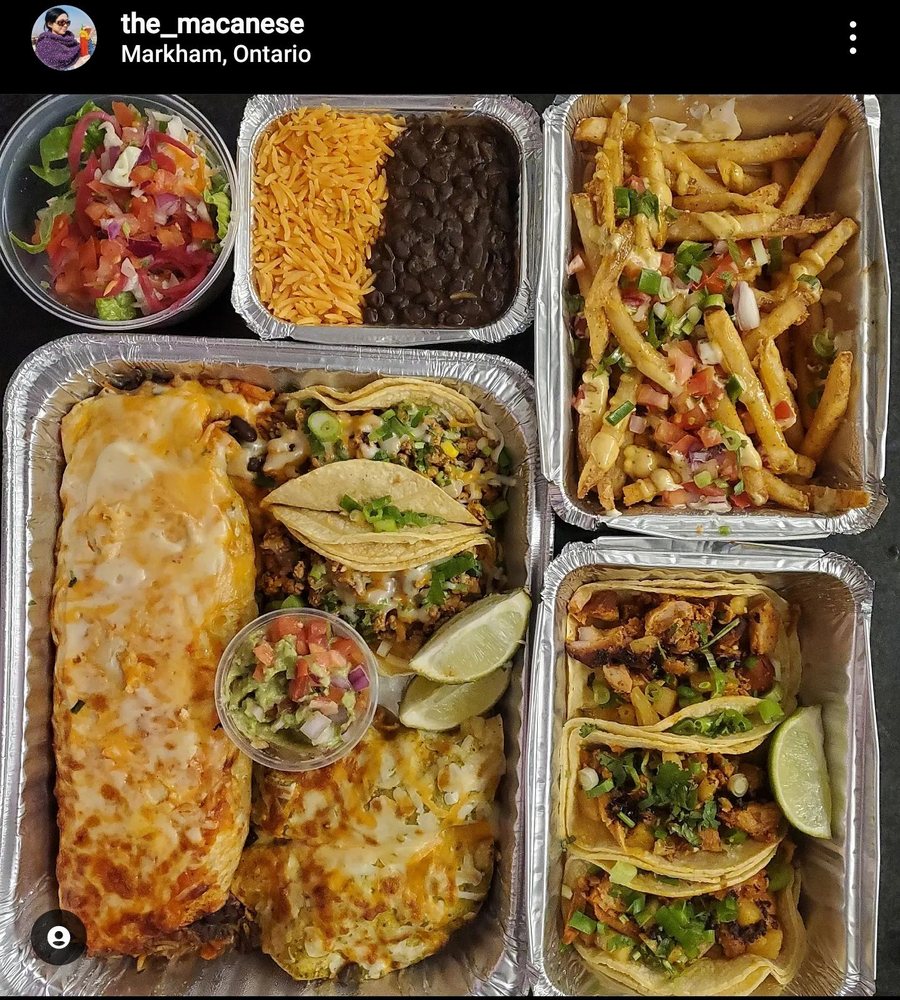Open the Markham, Ontario location
900x1000 pixels.
pyautogui.click(x=215, y=54)
